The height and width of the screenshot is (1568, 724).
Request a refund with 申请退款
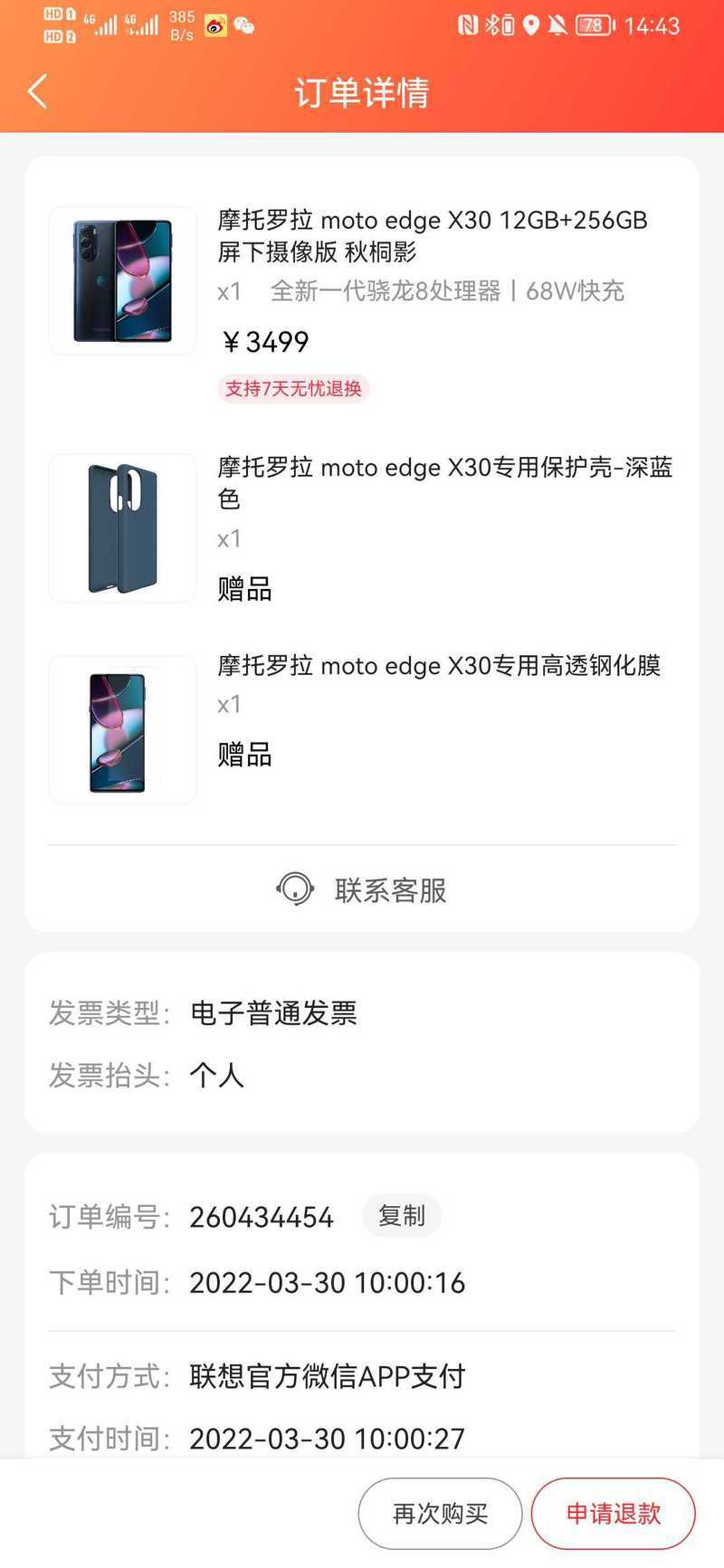tap(613, 1514)
